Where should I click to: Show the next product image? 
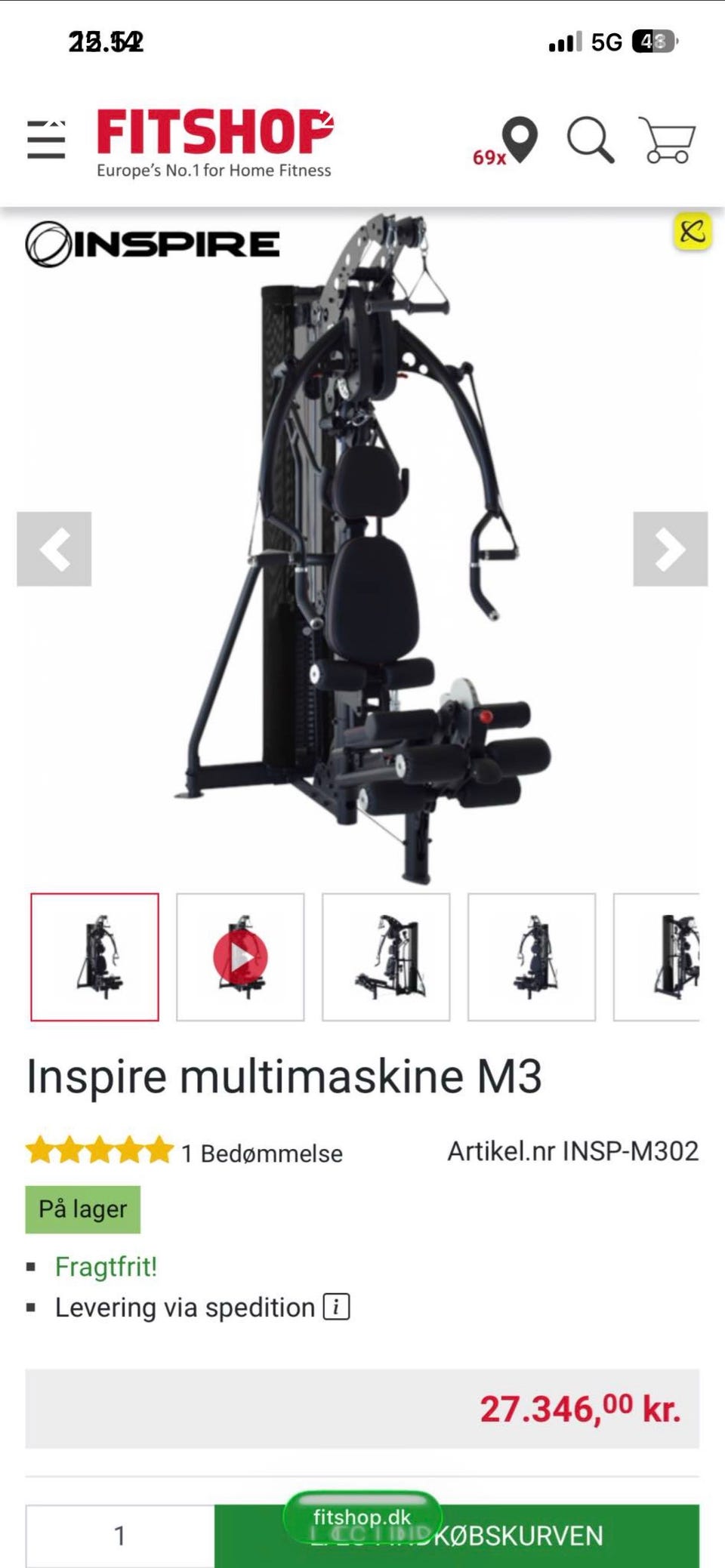point(670,549)
